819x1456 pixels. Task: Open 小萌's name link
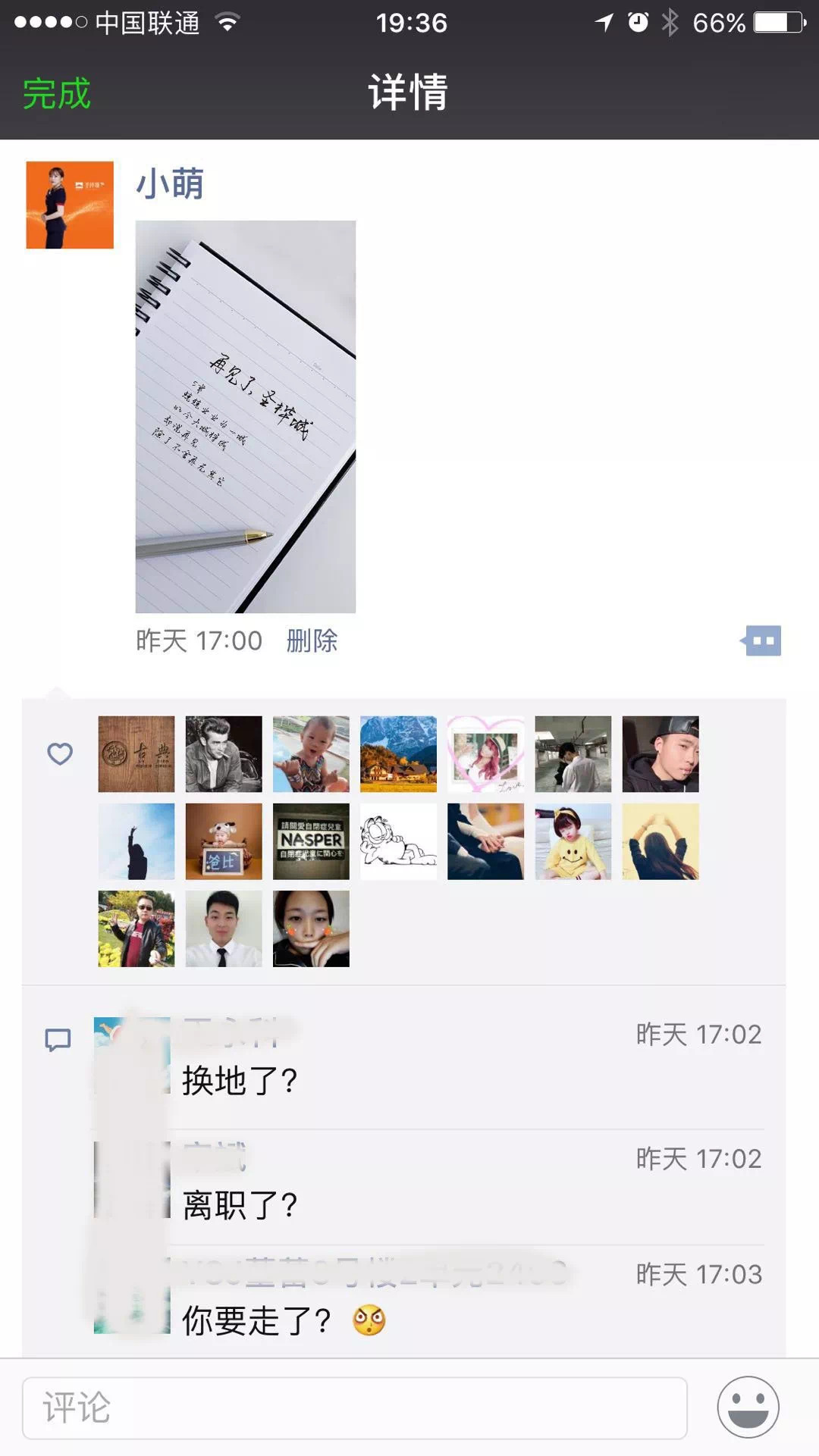click(170, 184)
